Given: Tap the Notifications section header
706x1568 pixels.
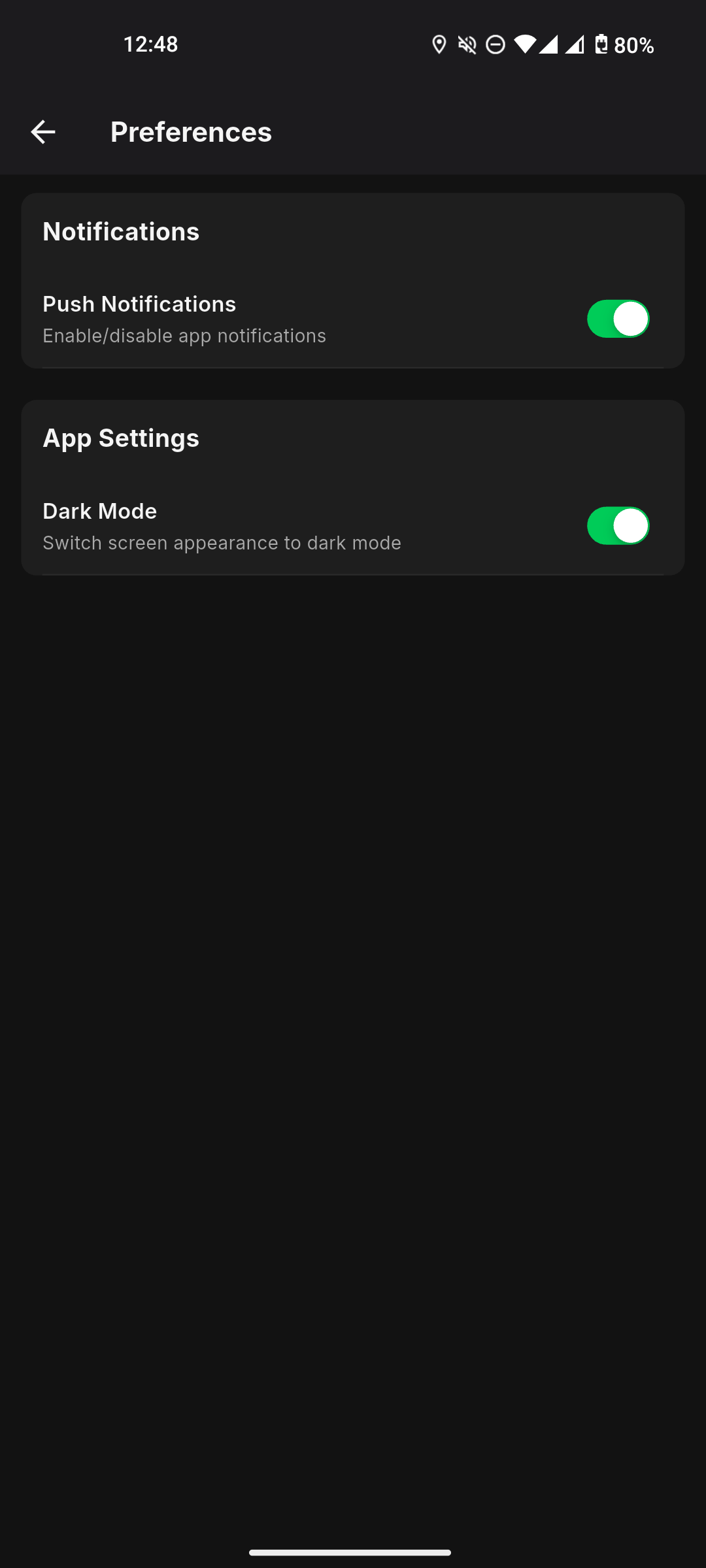Looking at the screenshot, I should [121, 231].
